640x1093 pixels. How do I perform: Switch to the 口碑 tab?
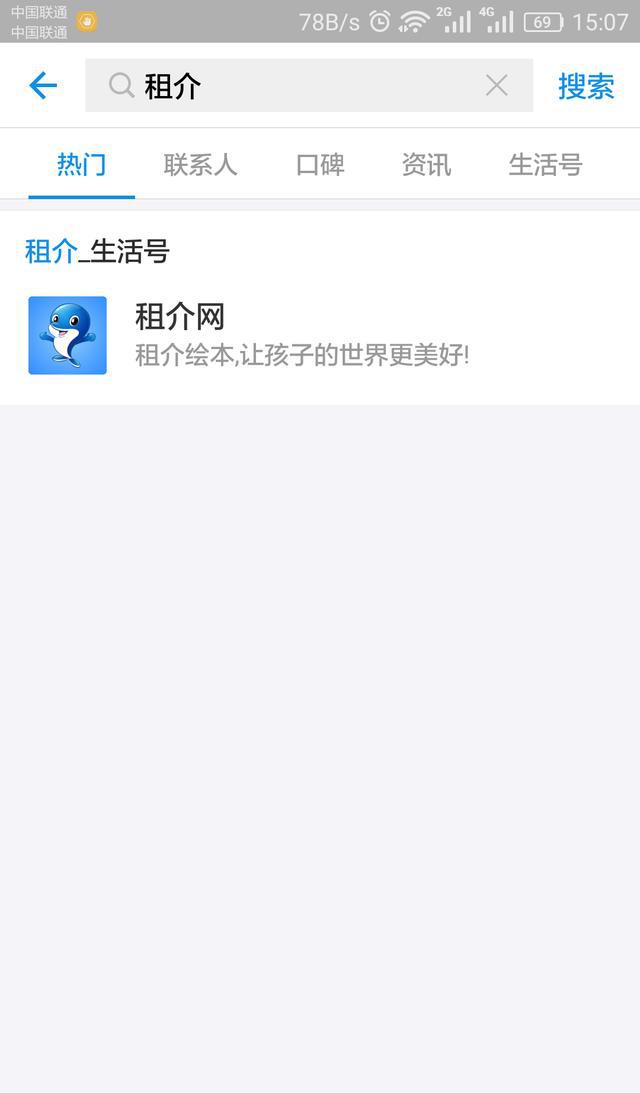(320, 165)
